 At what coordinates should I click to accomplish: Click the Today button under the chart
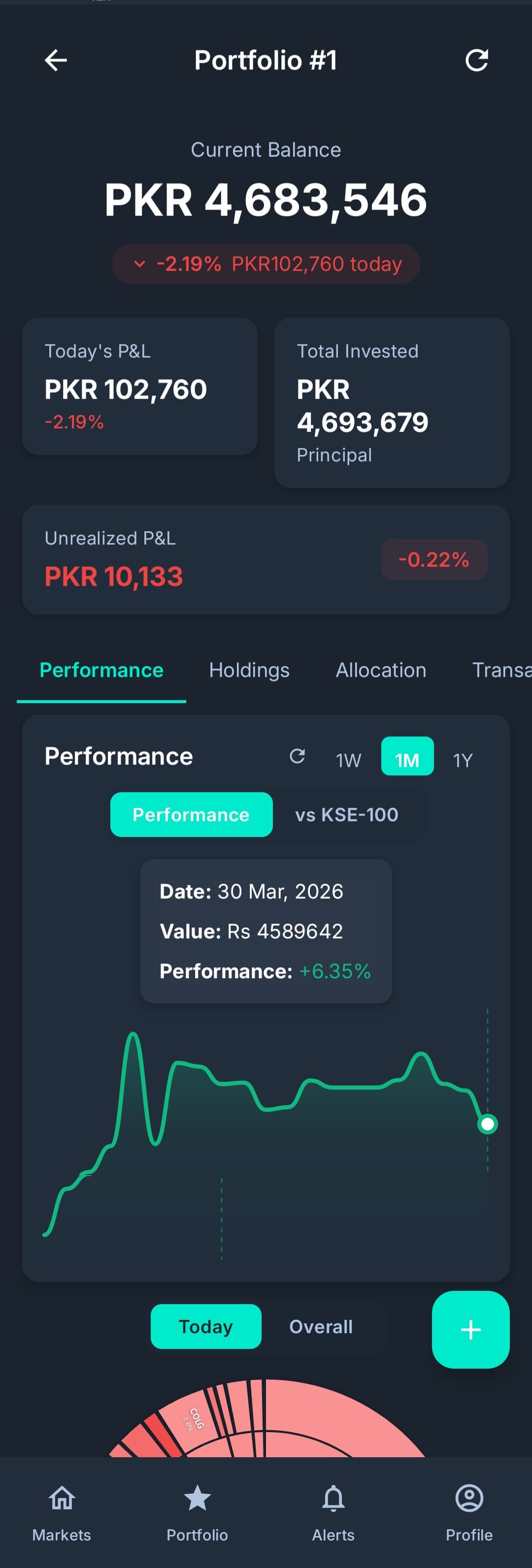pos(205,1327)
